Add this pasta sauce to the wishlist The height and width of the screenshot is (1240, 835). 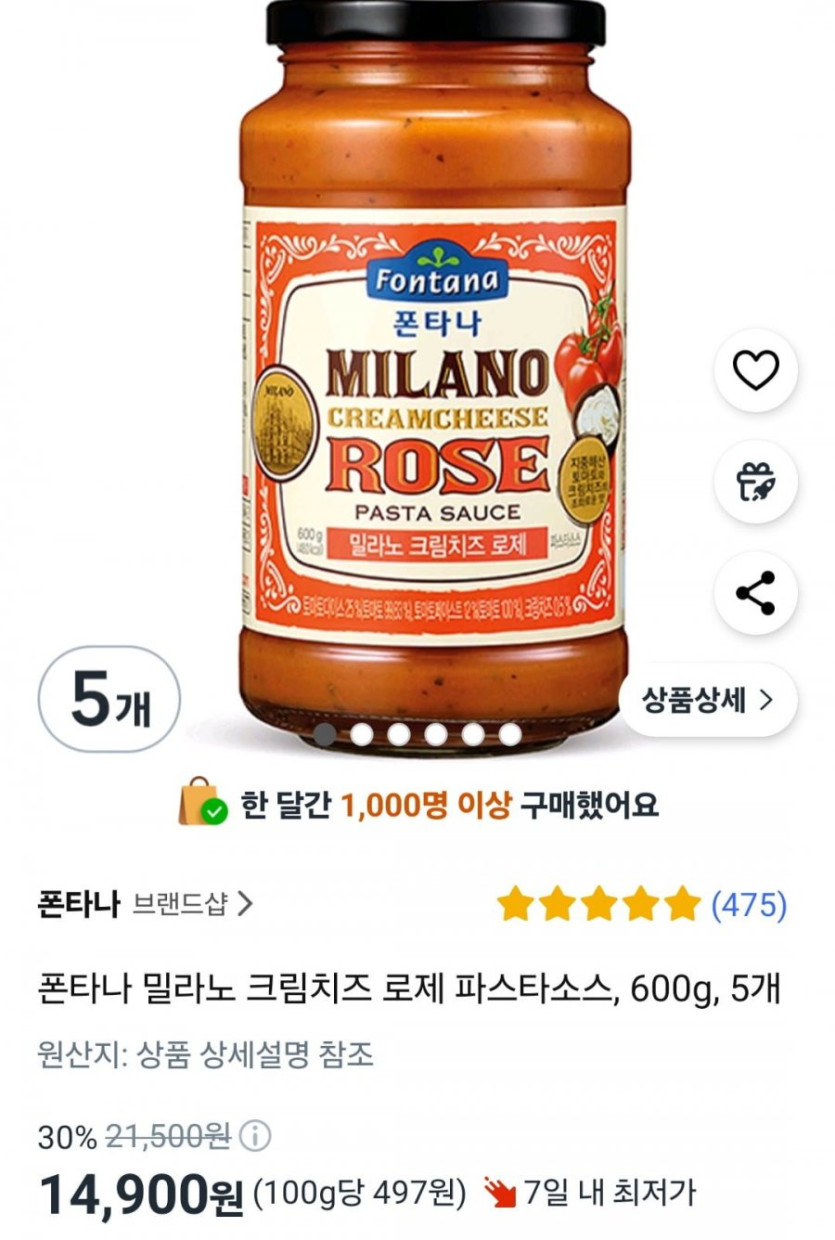pos(755,371)
